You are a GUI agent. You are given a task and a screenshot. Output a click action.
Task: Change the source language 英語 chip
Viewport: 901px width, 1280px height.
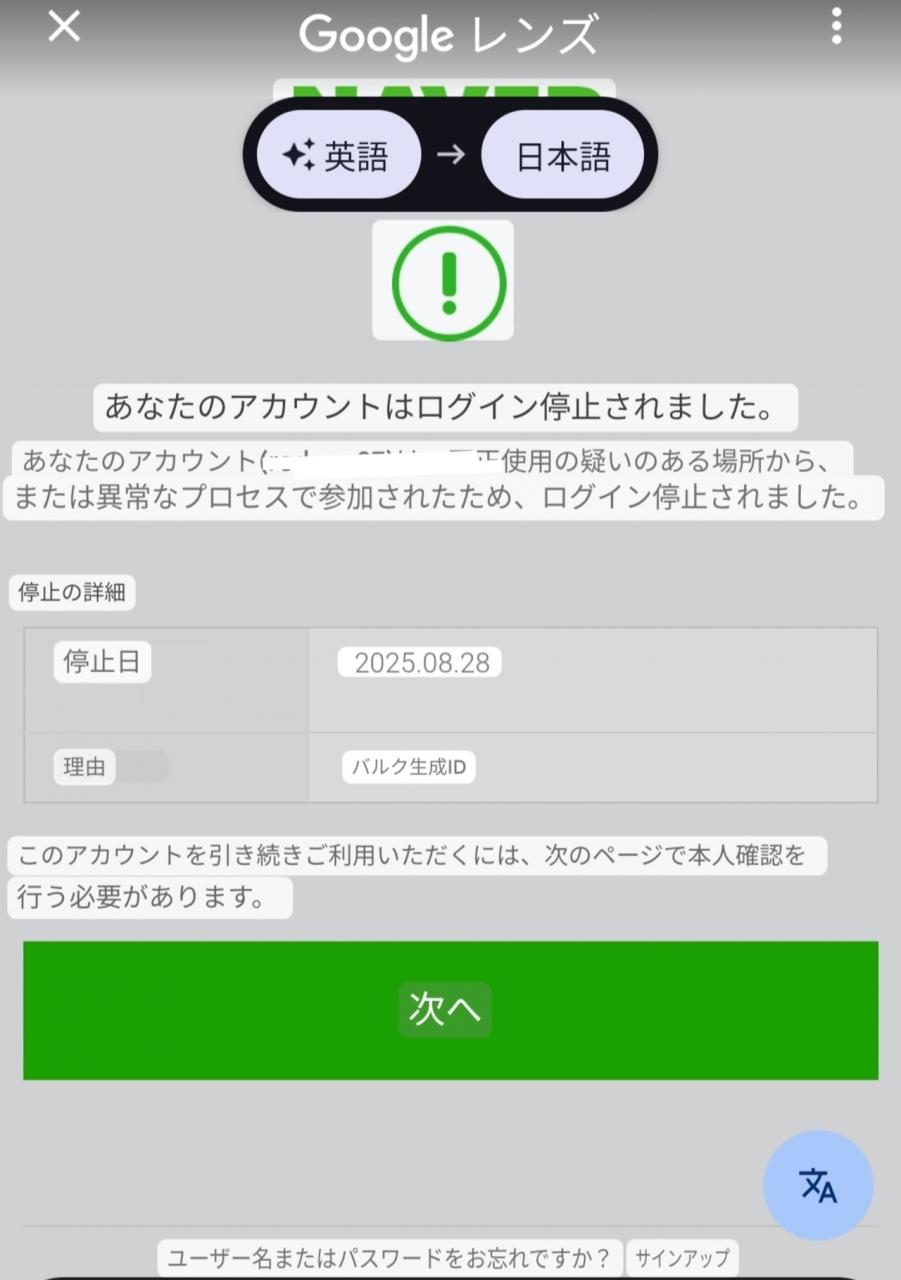click(x=339, y=155)
